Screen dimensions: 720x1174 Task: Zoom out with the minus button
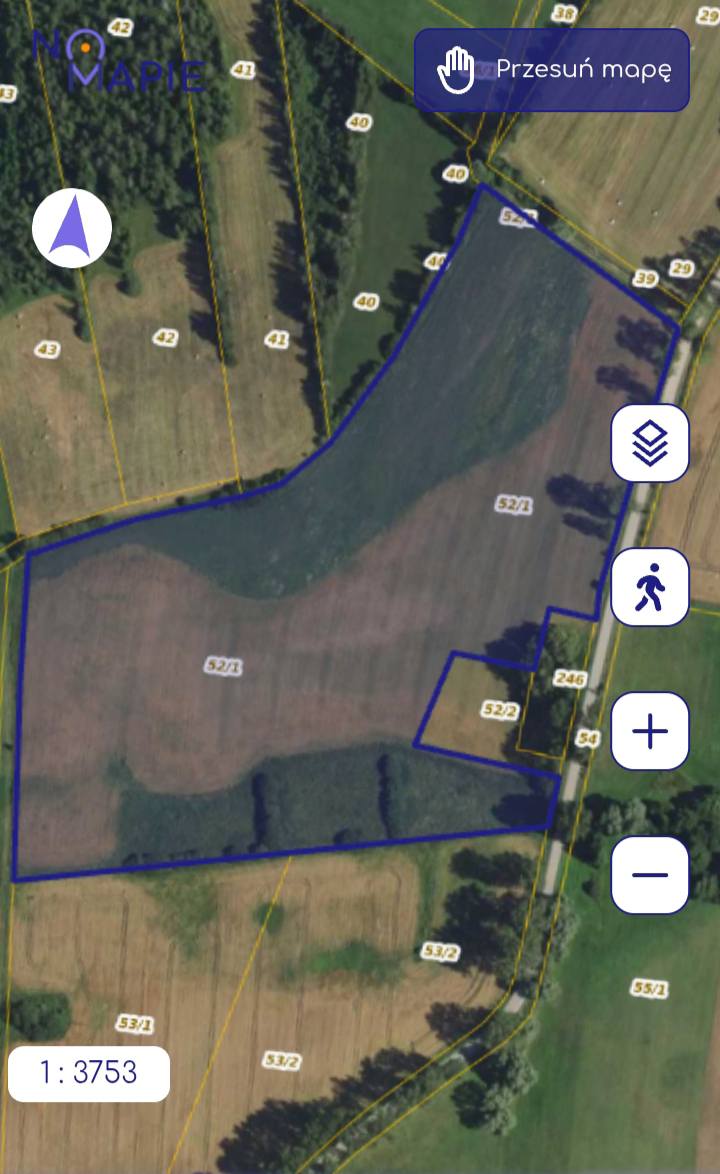pyautogui.click(x=650, y=875)
